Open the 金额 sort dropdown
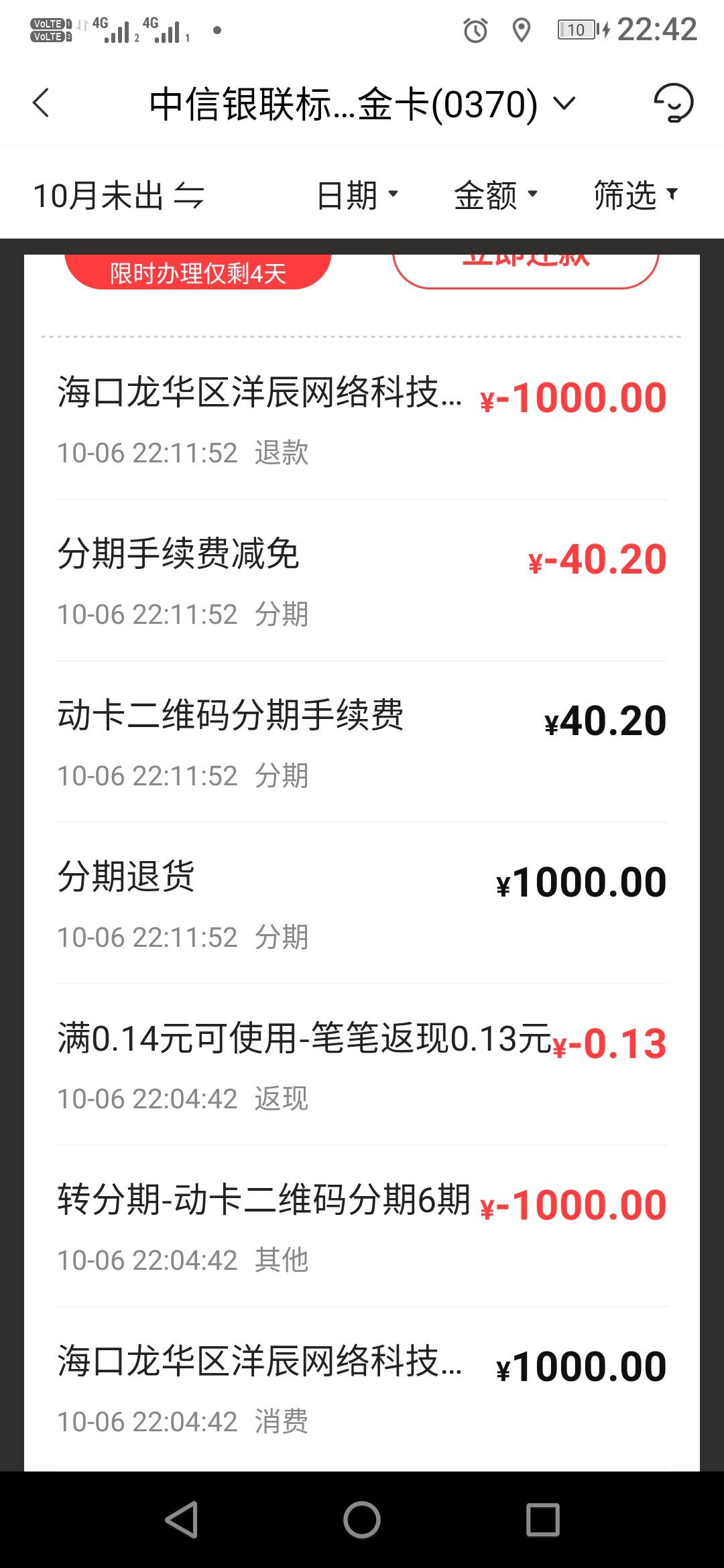The image size is (724, 1568). (496, 196)
